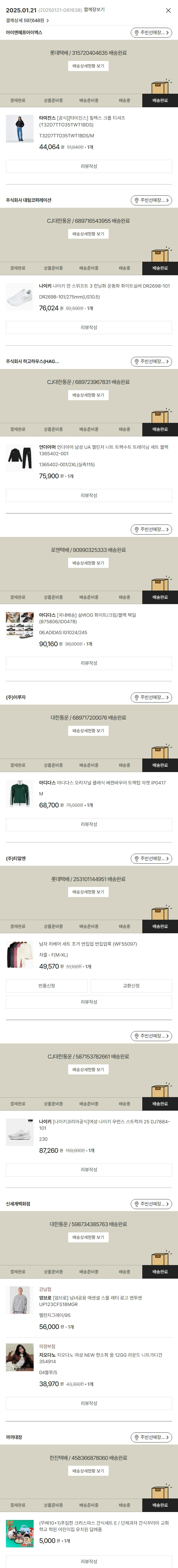View delivery status for 로젠택배 90990325333
The image size is (178, 1568).
pyautogui.click(x=88, y=563)
